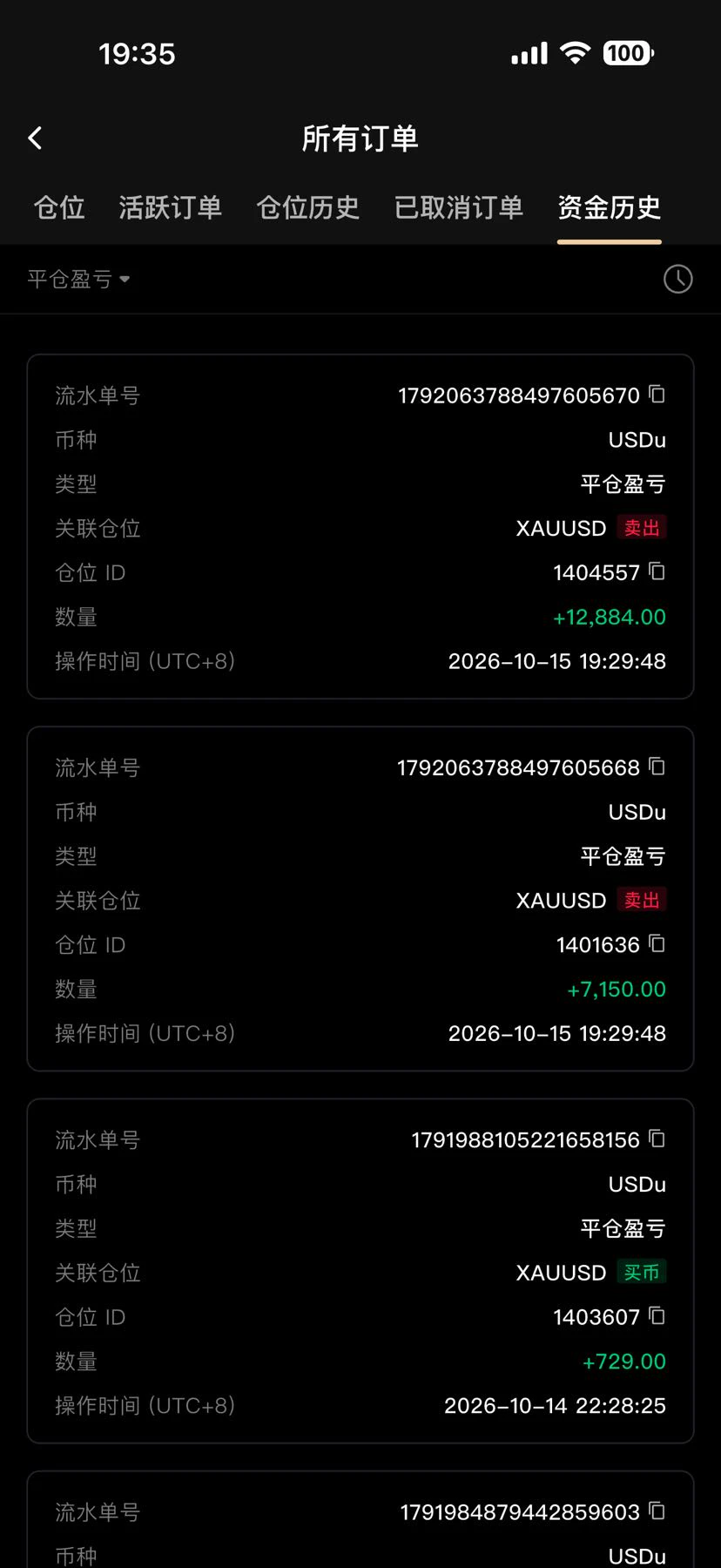Switch to the 仓位 tab
The height and width of the screenshot is (1568, 721).
pos(59,207)
